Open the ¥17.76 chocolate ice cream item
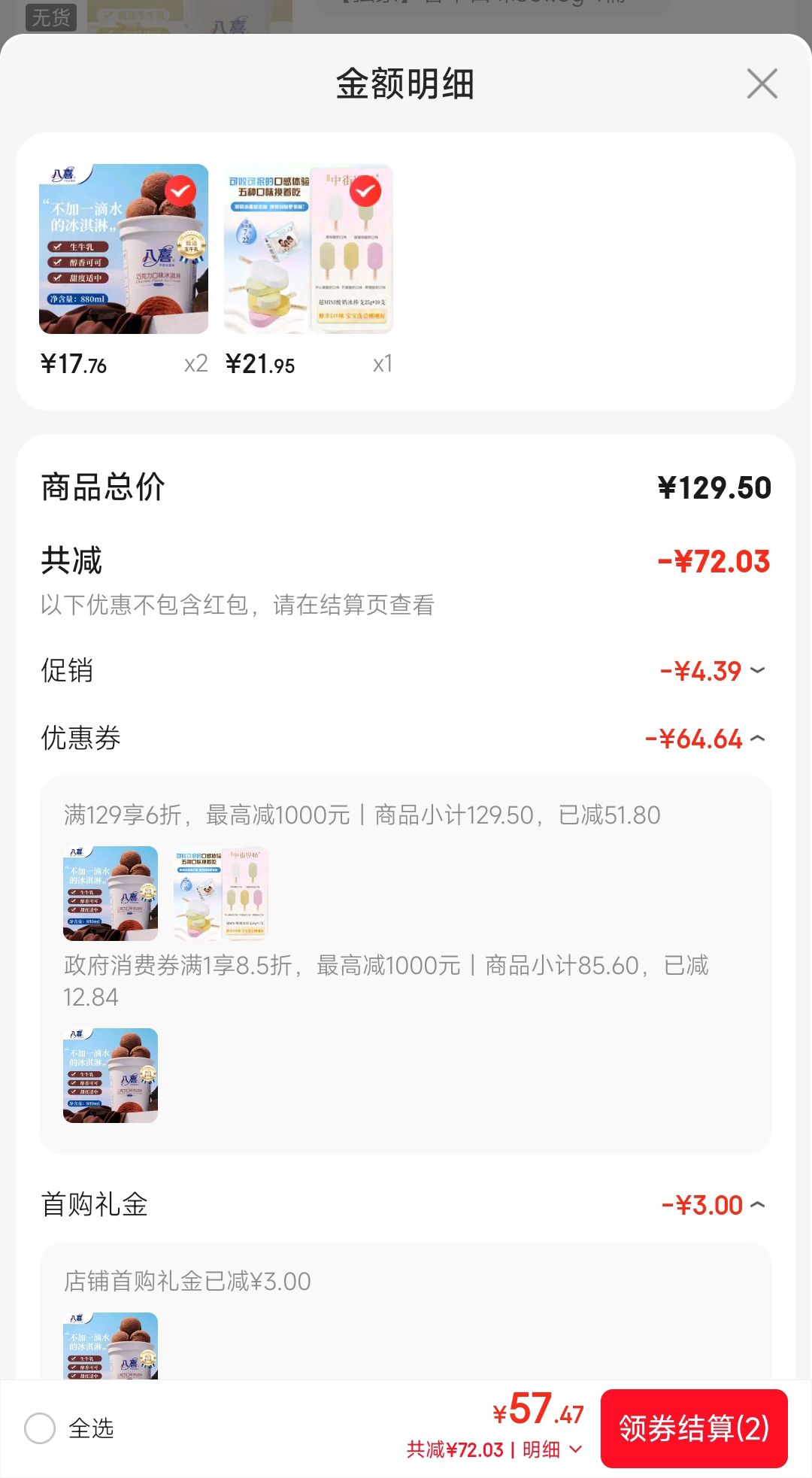 click(x=123, y=249)
